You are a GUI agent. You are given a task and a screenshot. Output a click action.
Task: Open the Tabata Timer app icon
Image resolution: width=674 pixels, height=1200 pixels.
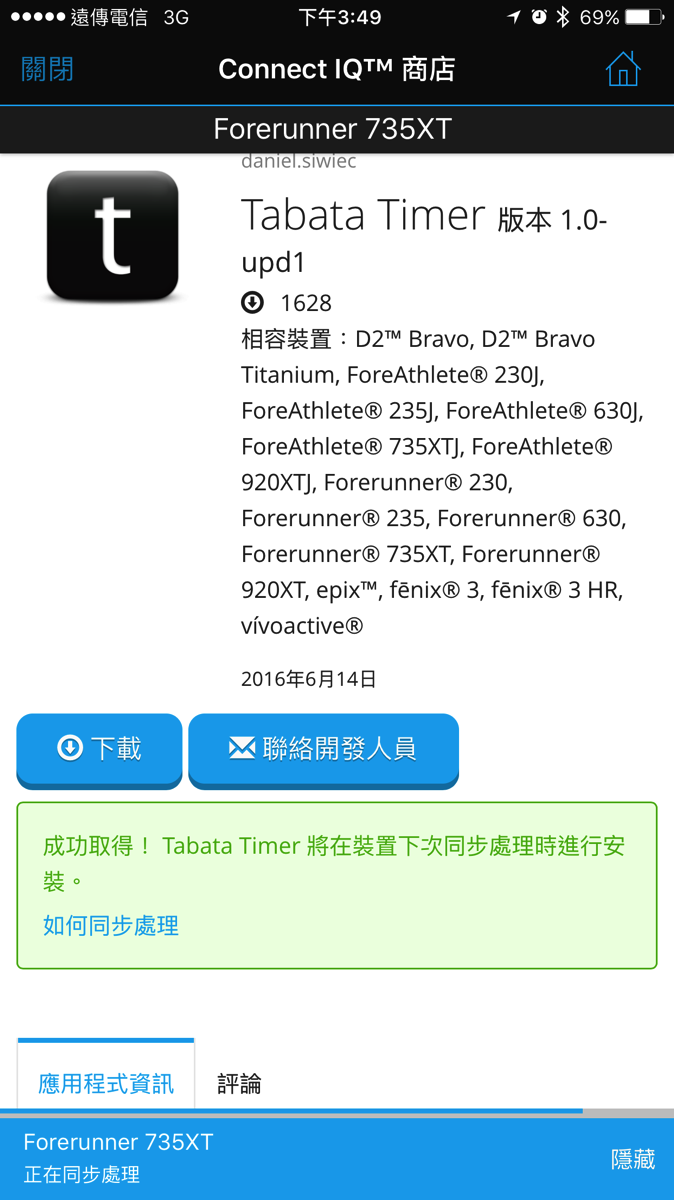click(113, 237)
